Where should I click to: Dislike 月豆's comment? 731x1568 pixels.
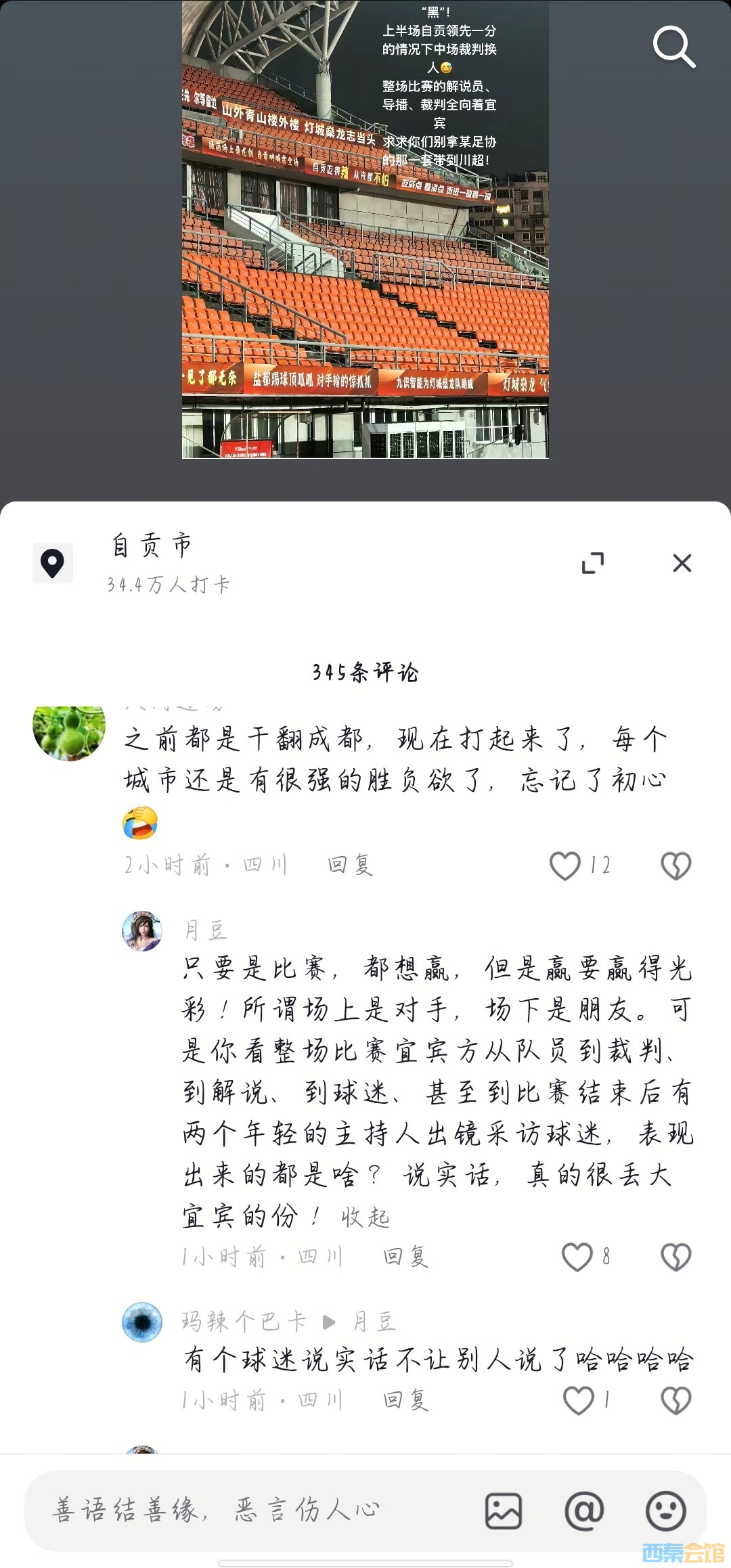pos(675,1257)
